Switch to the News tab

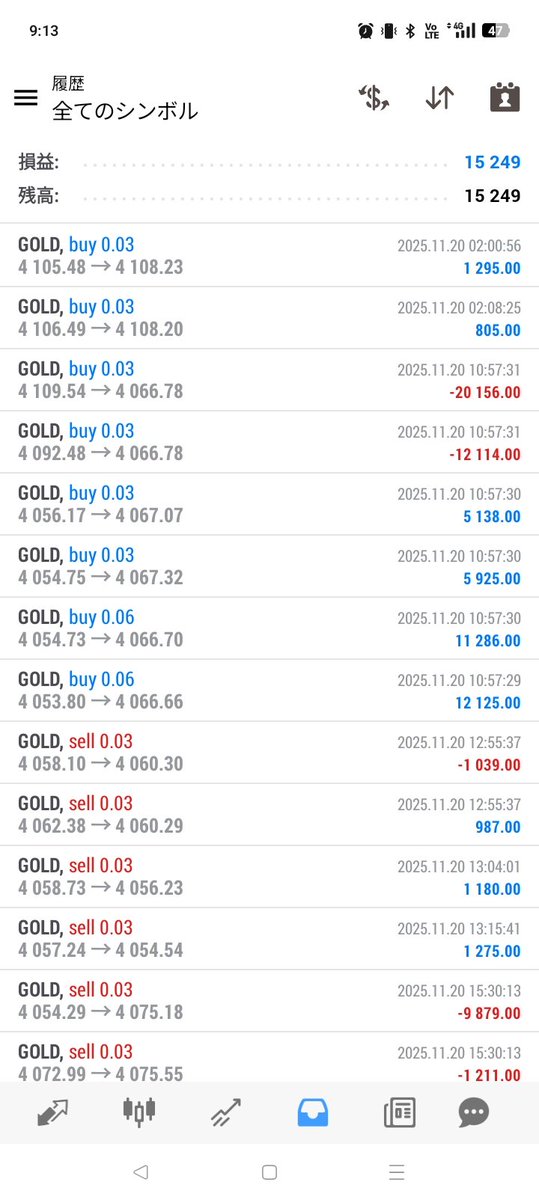tap(400, 1112)
